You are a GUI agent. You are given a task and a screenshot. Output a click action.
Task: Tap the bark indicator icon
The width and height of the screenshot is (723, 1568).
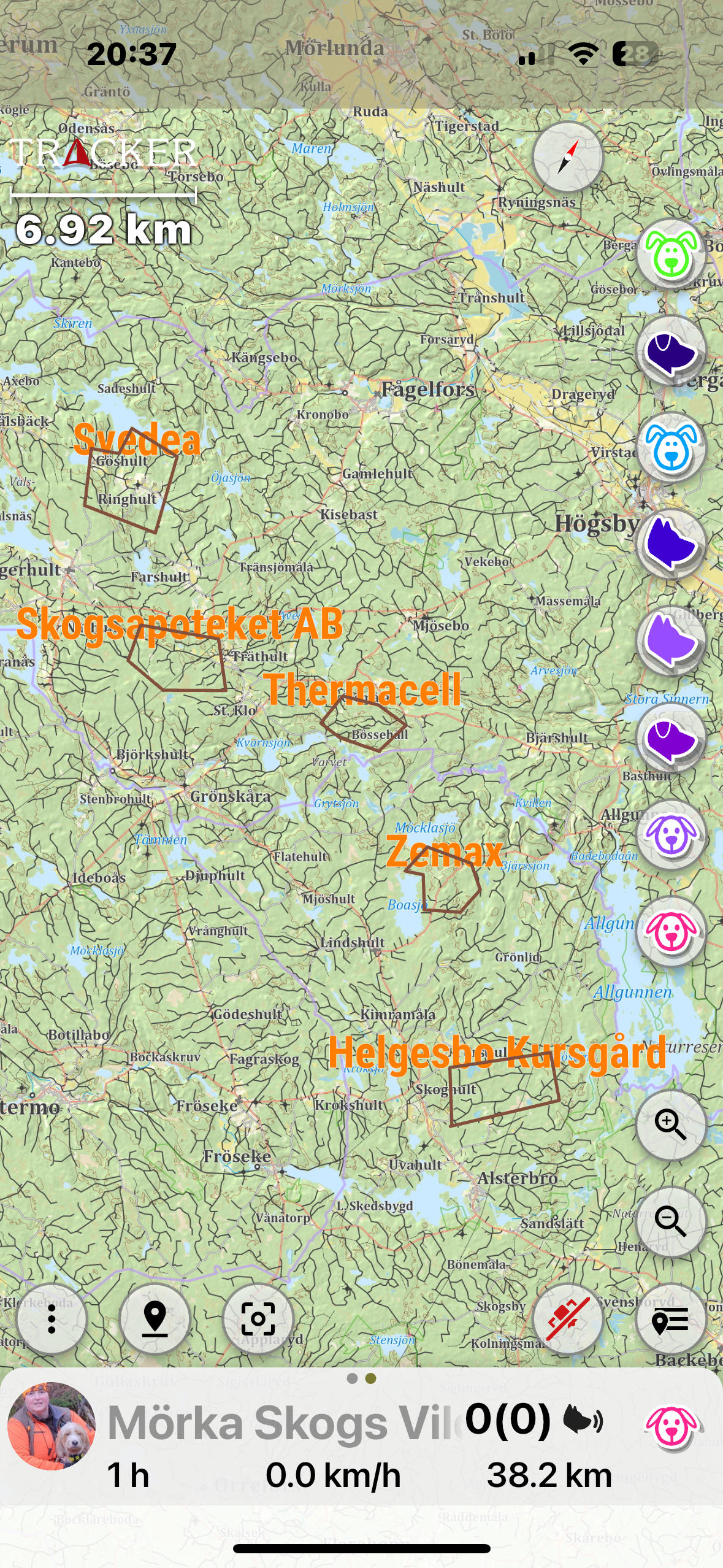point(583,1420)
